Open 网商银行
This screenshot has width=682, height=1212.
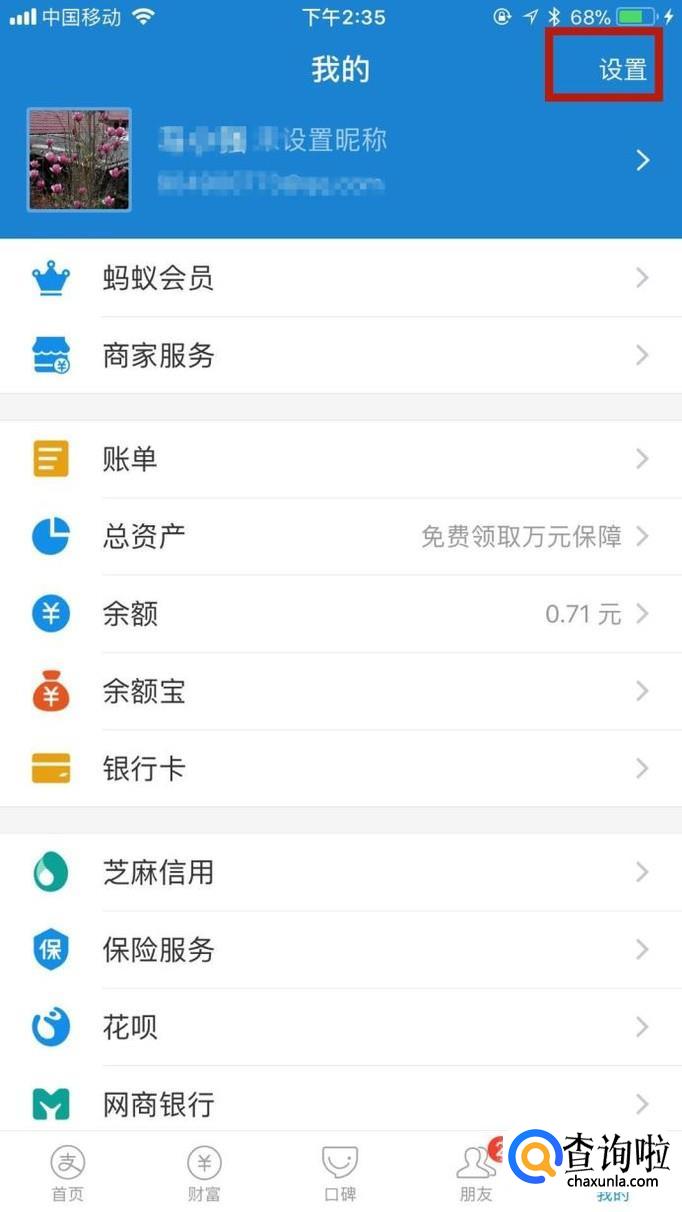(x=340, y=1104)
